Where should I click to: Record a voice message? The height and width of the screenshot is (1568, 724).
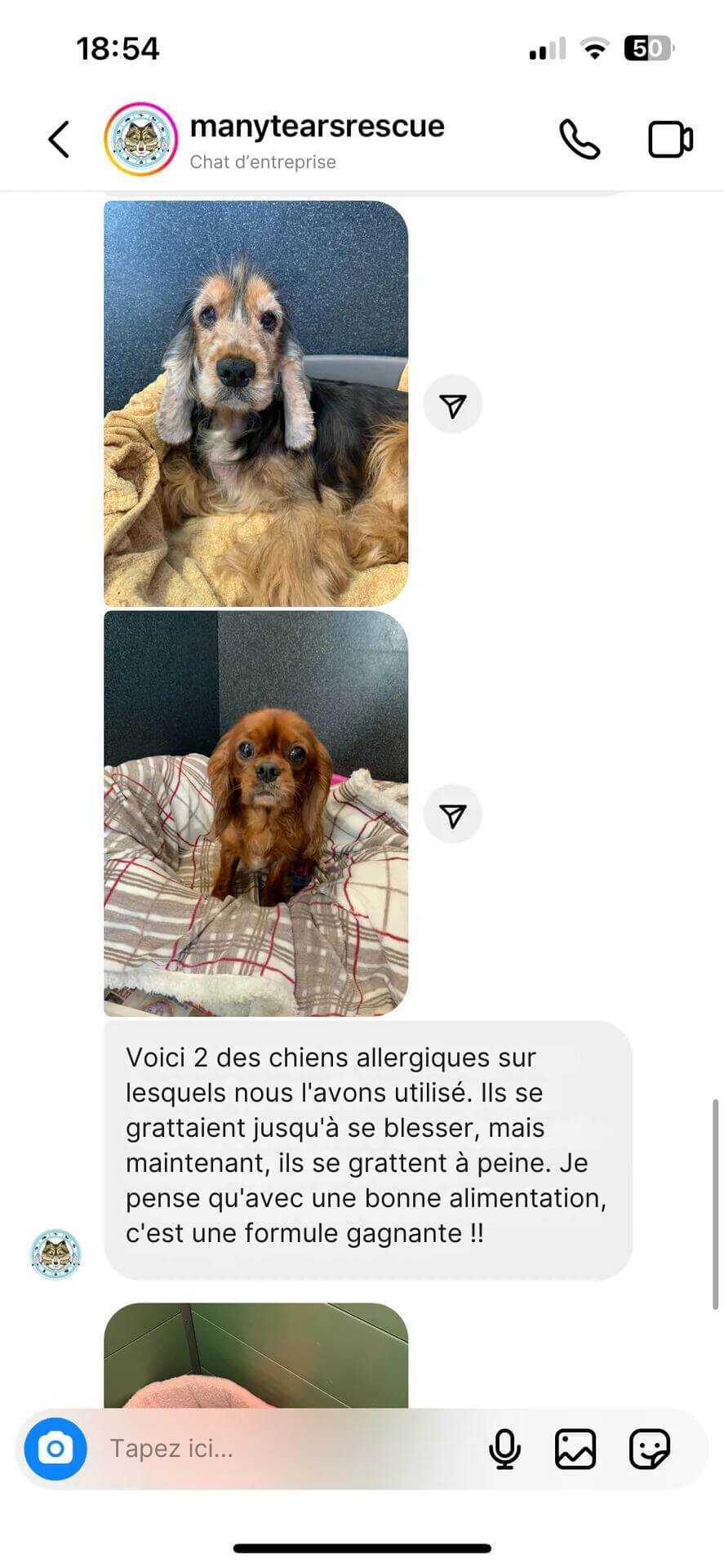point(504,1449)
